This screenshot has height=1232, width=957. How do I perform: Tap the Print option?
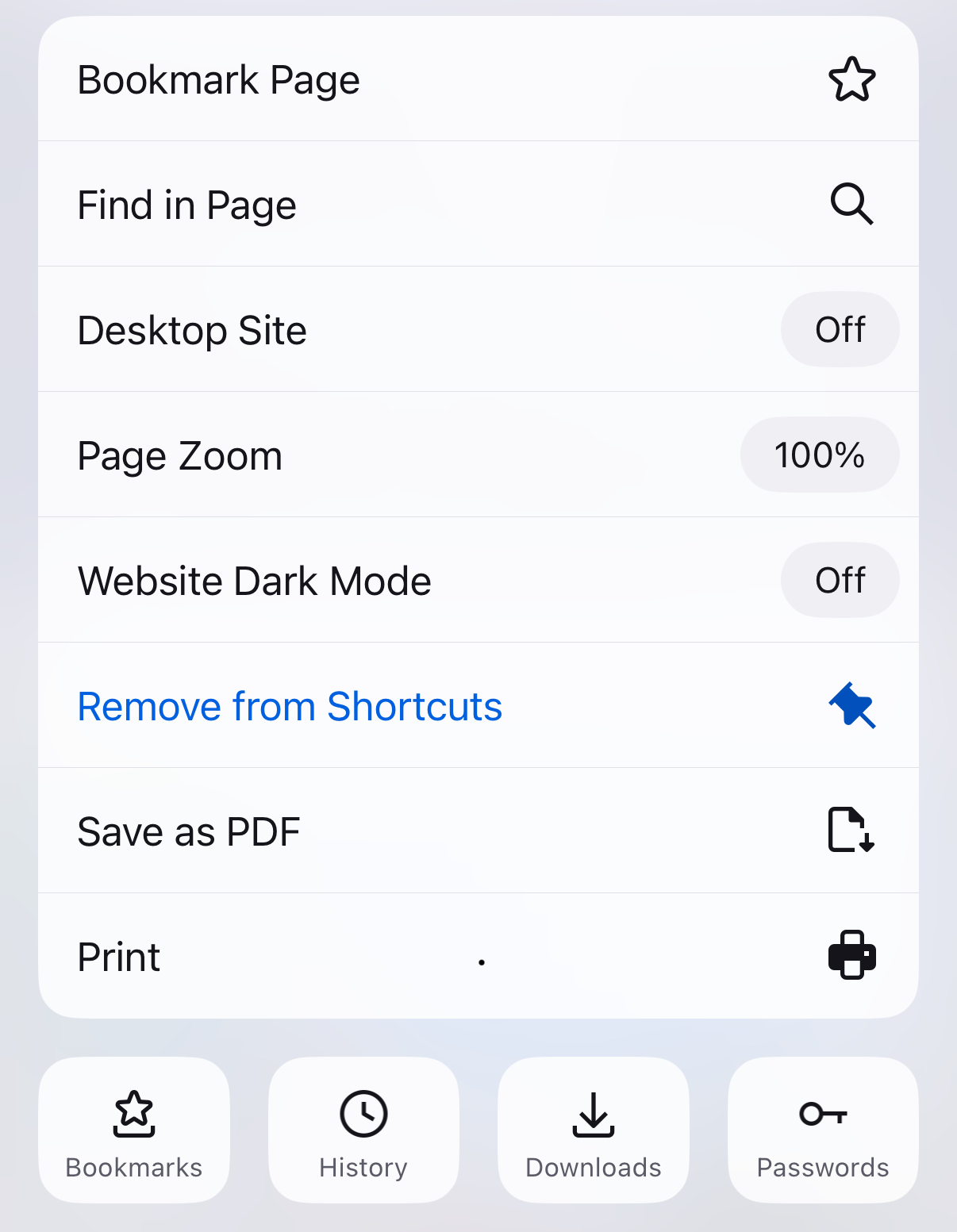tap(478, 957)
